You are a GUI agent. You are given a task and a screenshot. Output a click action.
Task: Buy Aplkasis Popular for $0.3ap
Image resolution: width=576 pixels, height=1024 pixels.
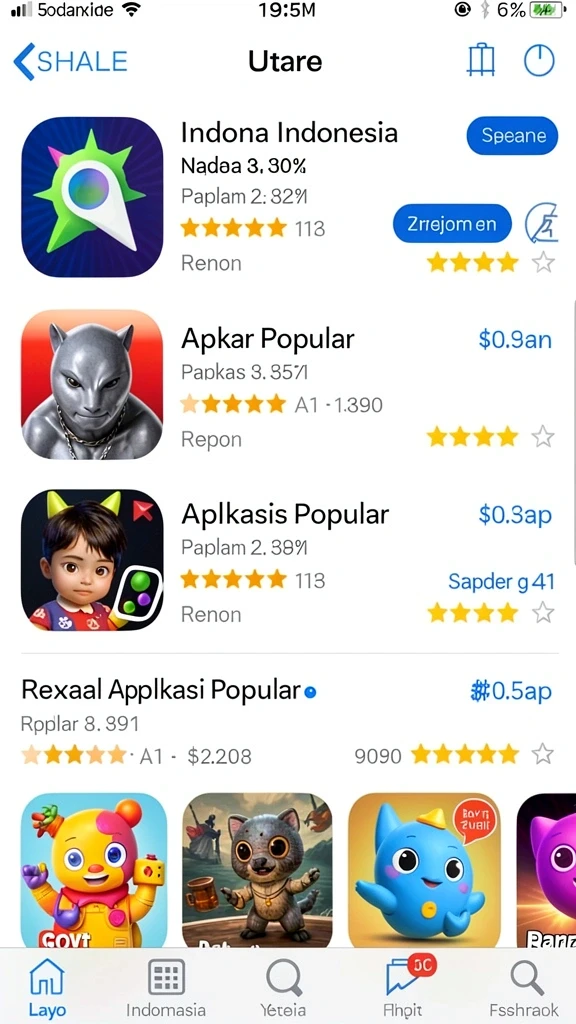[x=515, y=515]
